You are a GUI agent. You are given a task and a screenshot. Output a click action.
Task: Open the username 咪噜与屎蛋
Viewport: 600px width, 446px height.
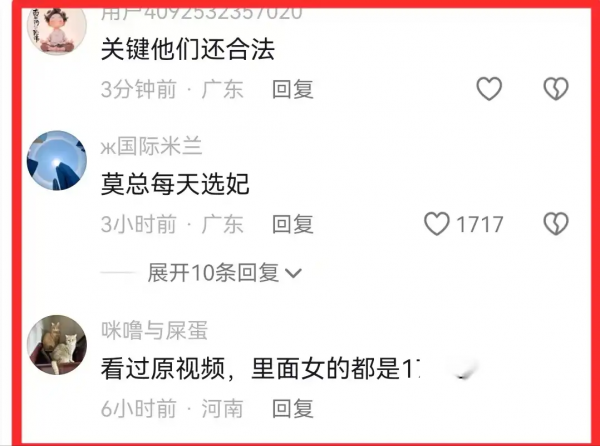(154, 331)
